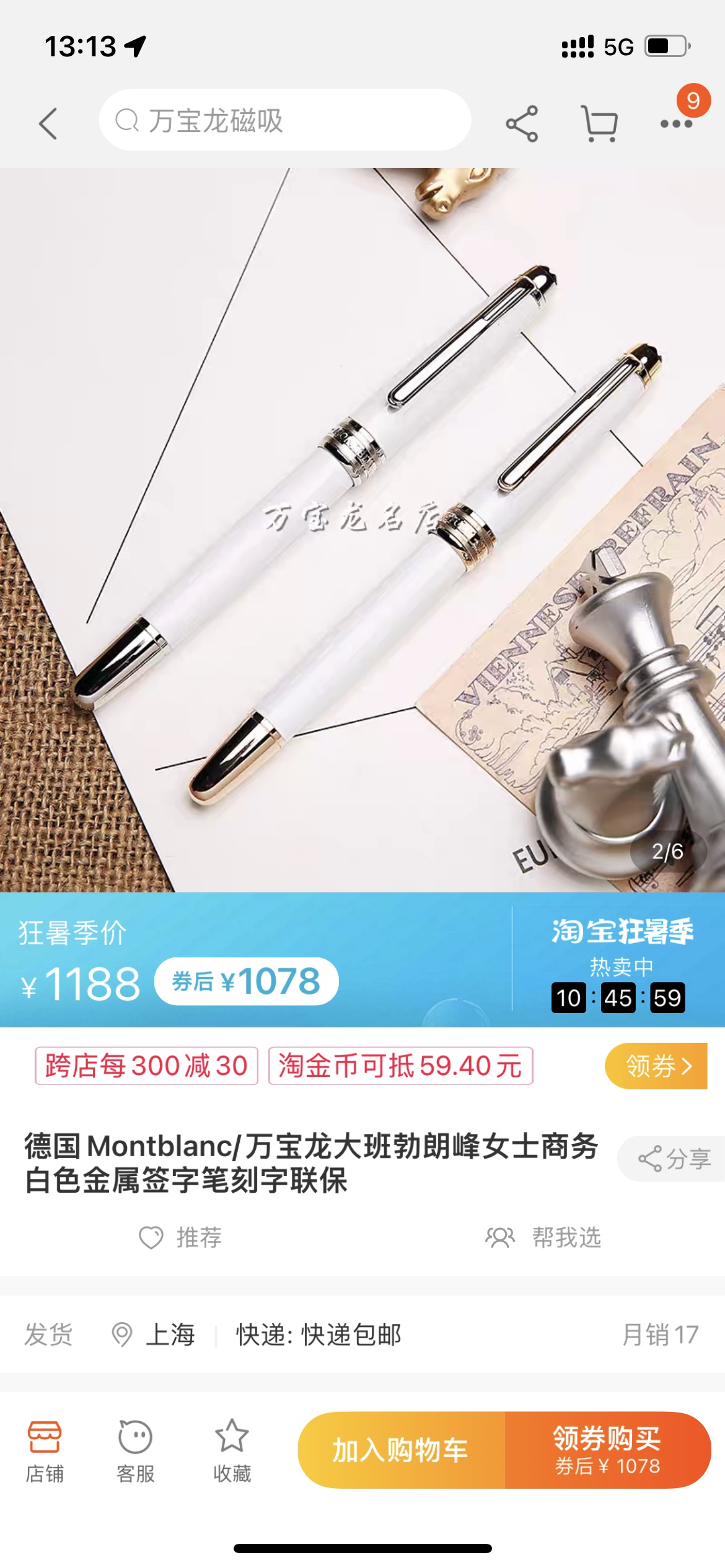725x1568 pixels.
Task: Go back using the back arrow
Action: point(48,123)
